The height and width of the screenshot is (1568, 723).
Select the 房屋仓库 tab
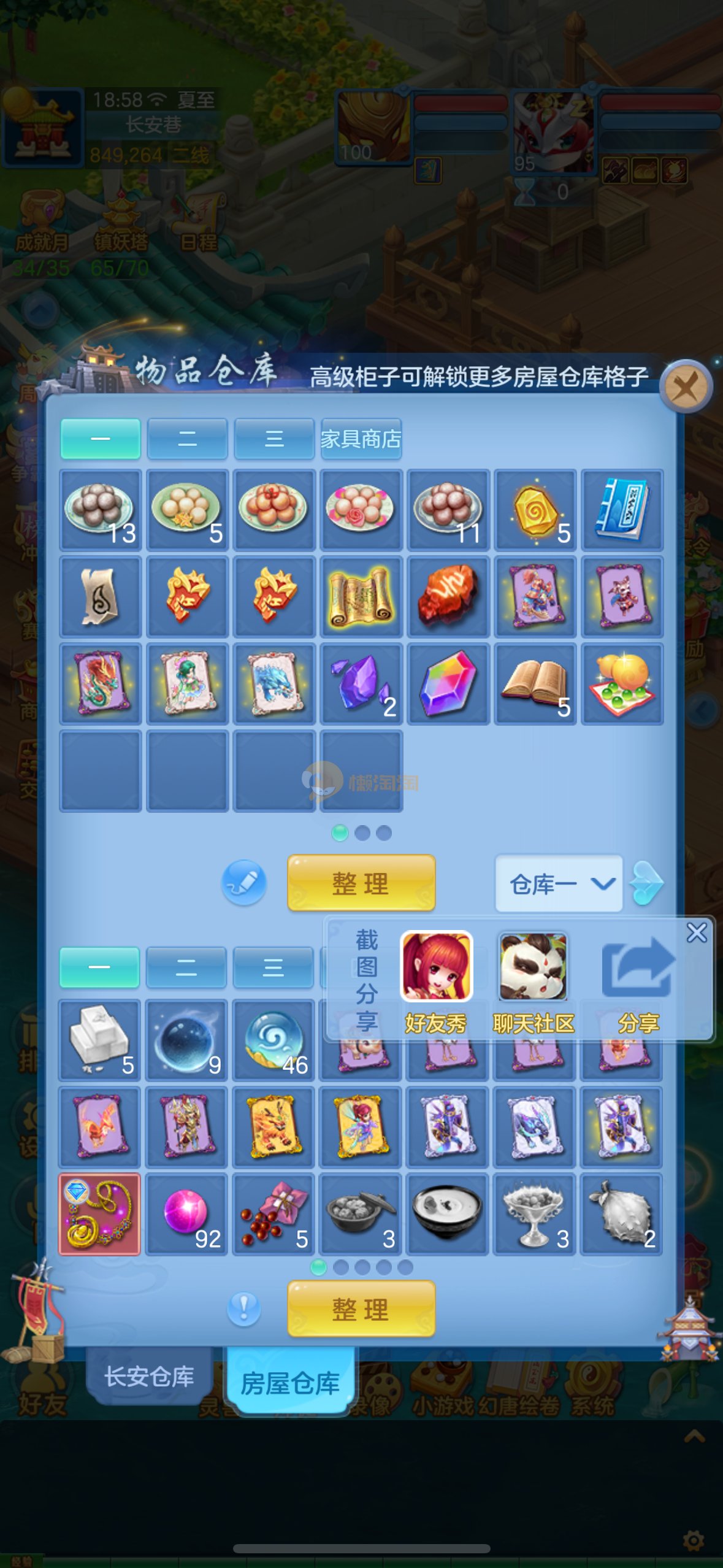(290, 1382)
